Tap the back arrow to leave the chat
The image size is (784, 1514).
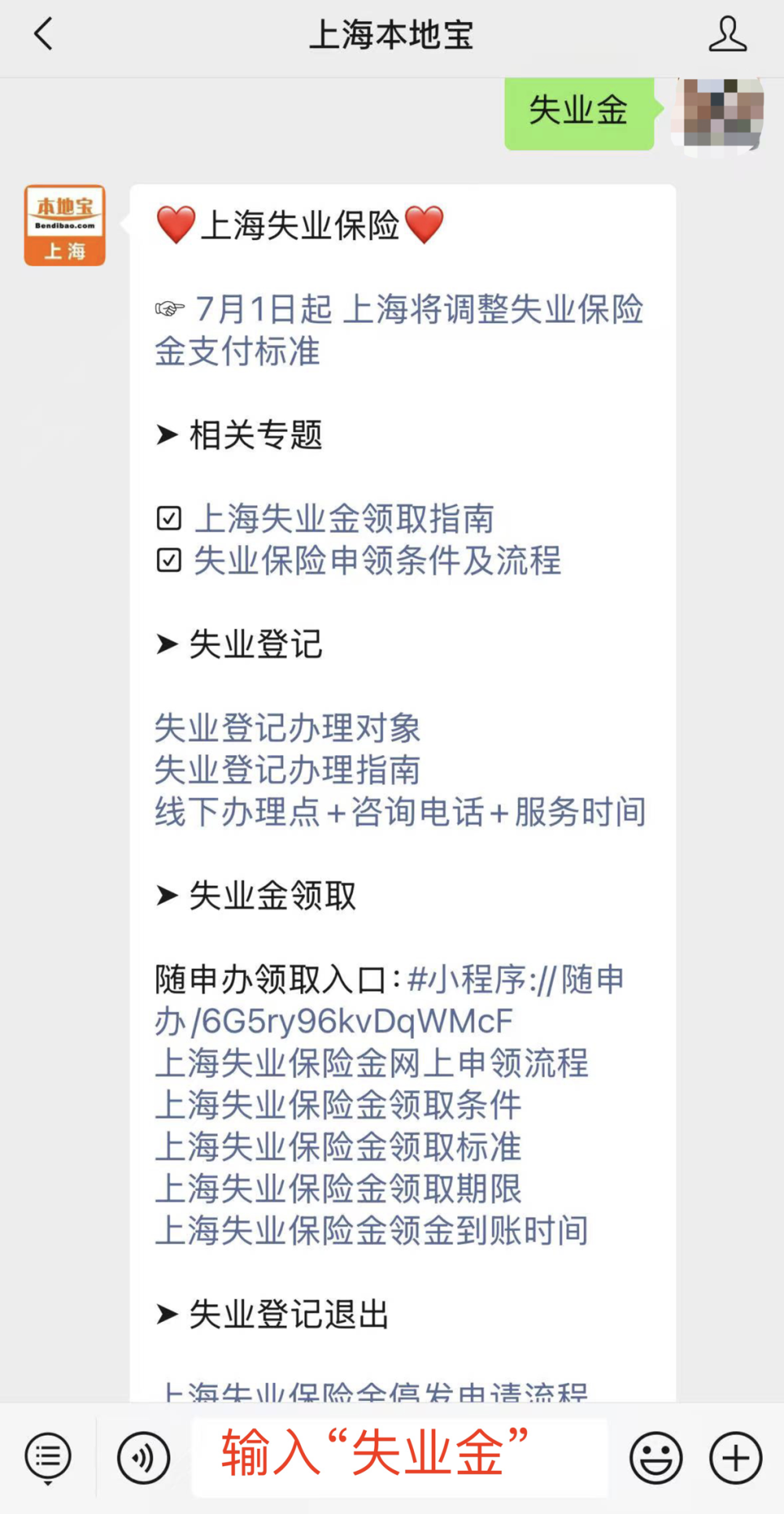43,34
